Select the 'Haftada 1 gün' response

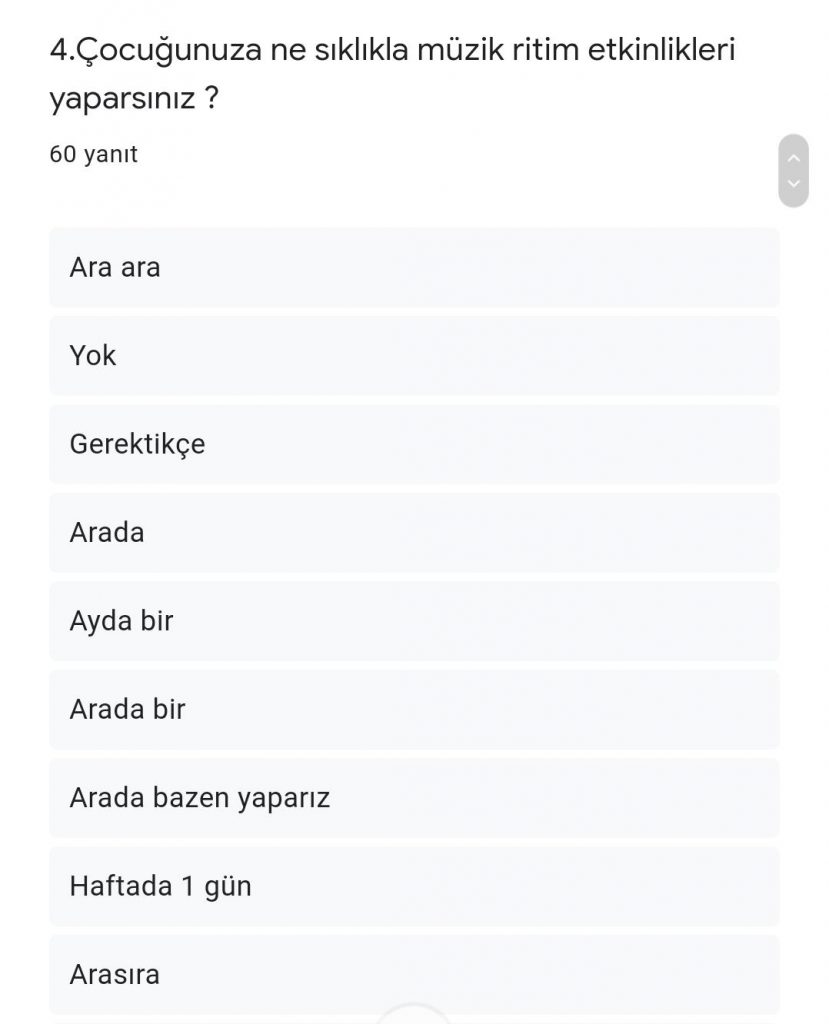413,886
